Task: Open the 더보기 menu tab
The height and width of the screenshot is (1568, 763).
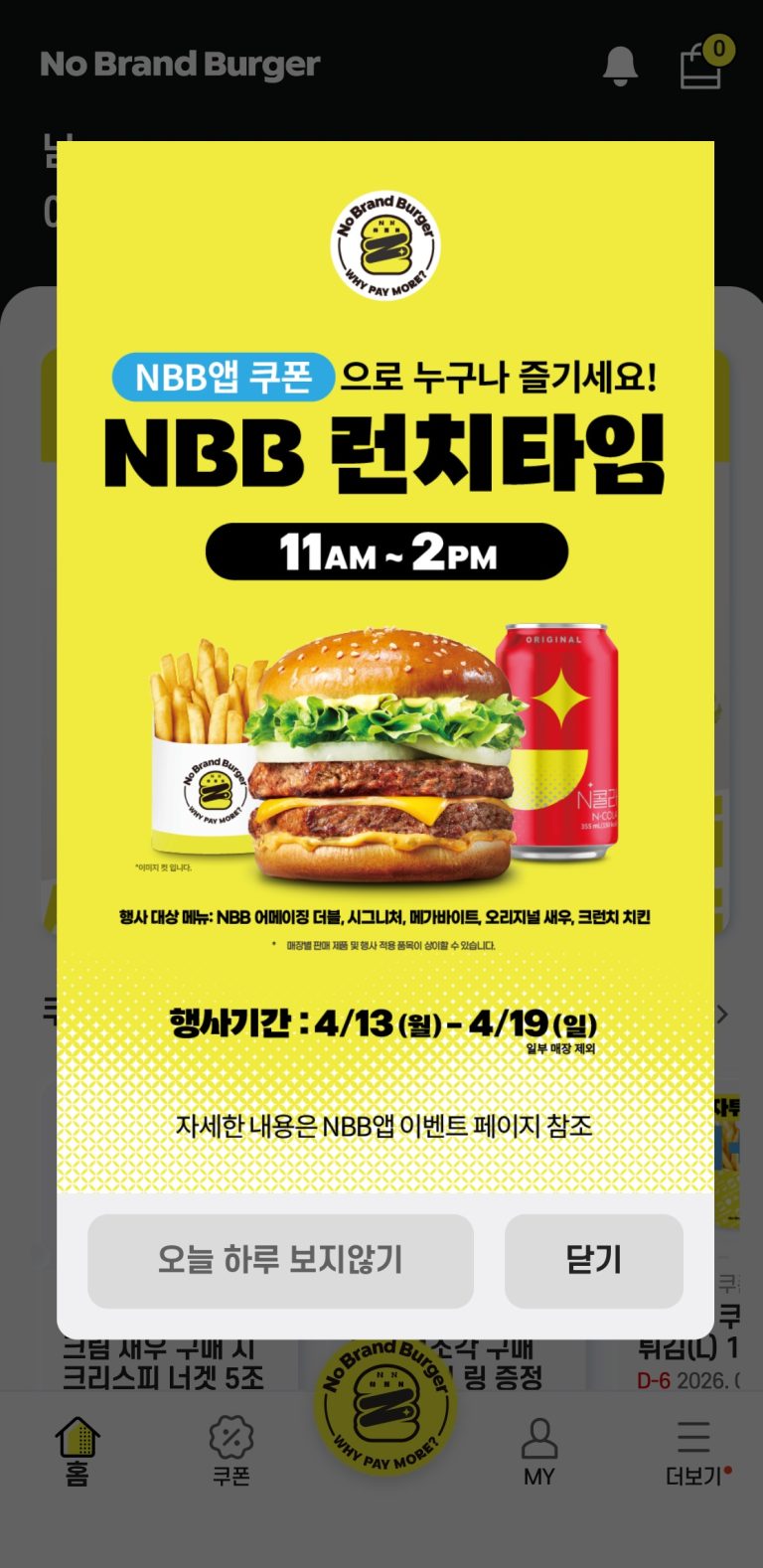Action: coord(693,1451)
